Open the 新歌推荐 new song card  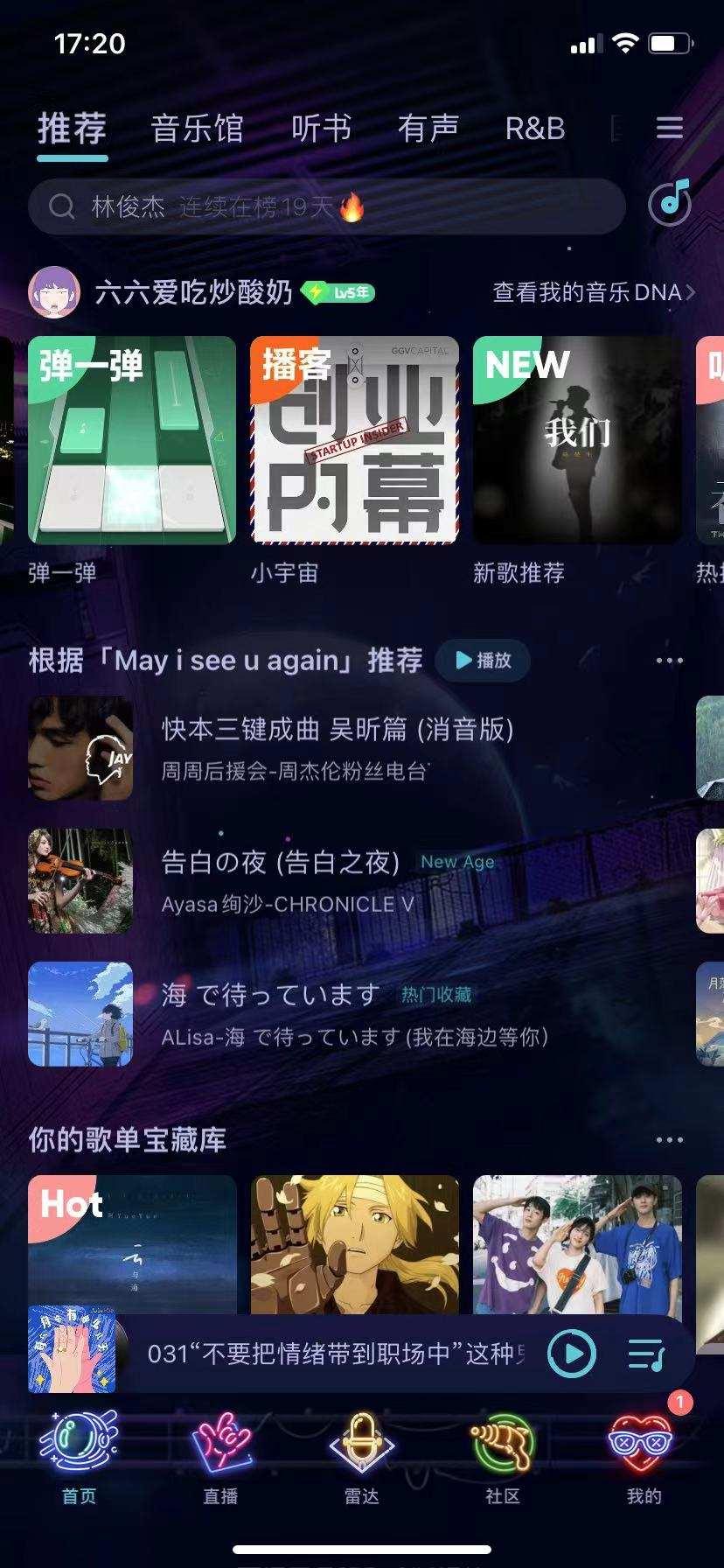click(577, 440)
